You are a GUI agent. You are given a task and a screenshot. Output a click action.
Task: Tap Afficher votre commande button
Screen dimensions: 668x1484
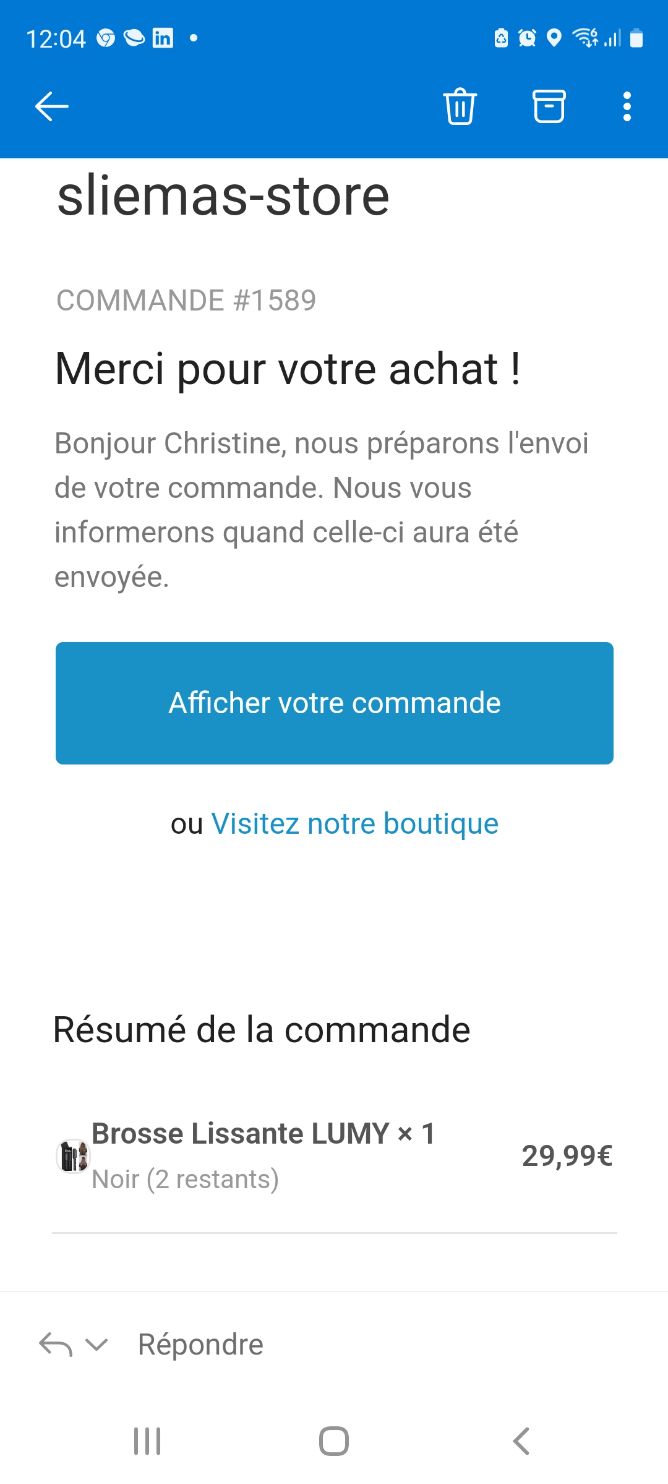point(334,703)
